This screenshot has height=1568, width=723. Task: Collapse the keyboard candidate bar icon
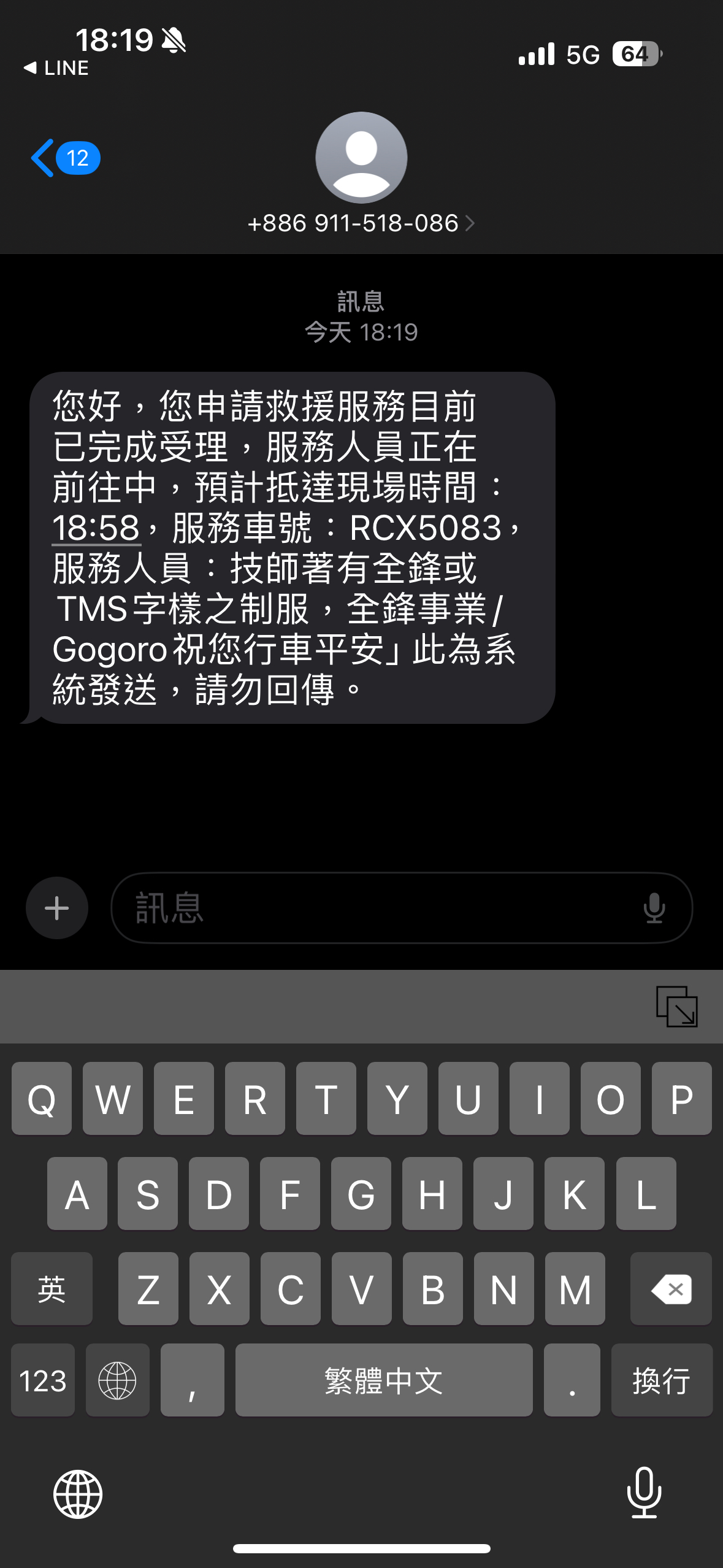pos(676,1006)
